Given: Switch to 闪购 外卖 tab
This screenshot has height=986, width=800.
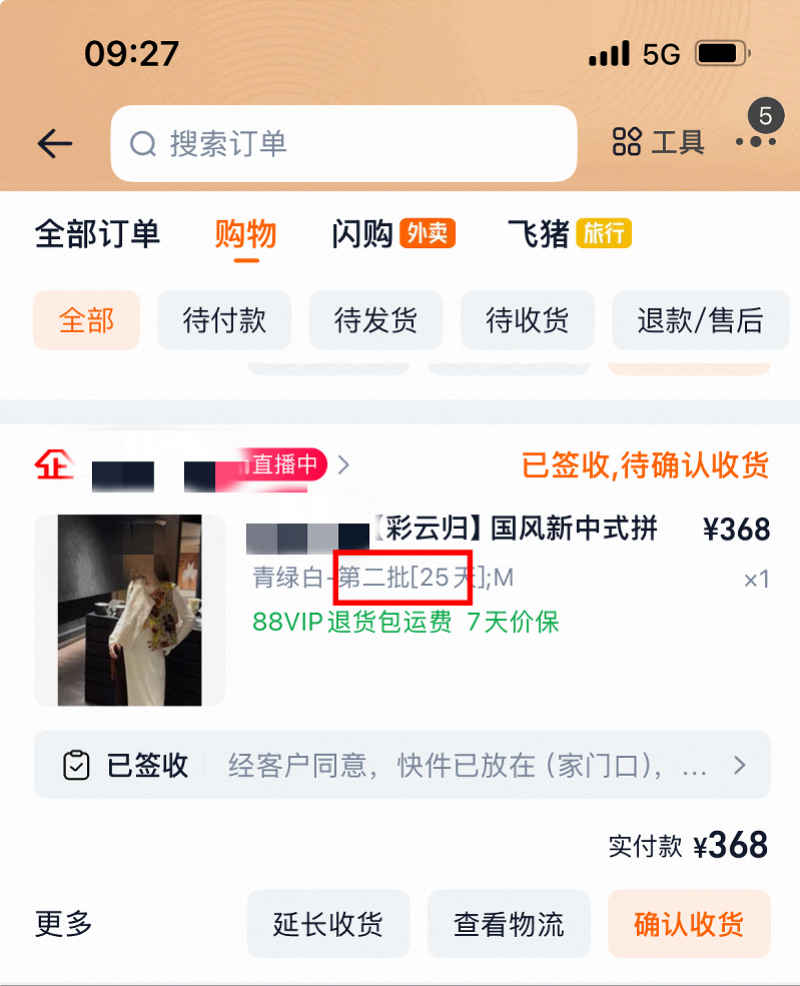Looking at the screenshot, I should (393, 234).
